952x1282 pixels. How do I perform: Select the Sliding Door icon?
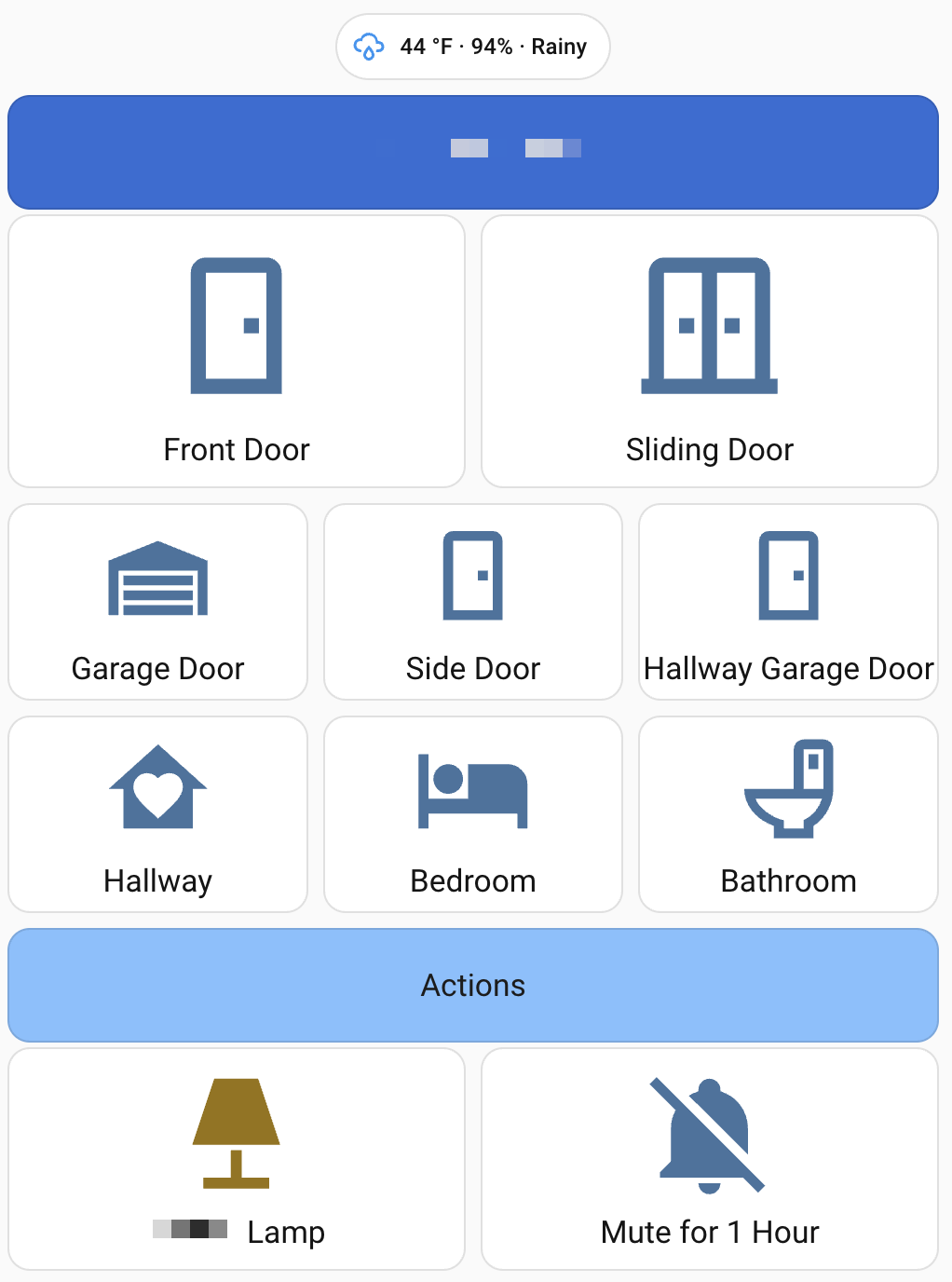710,324
